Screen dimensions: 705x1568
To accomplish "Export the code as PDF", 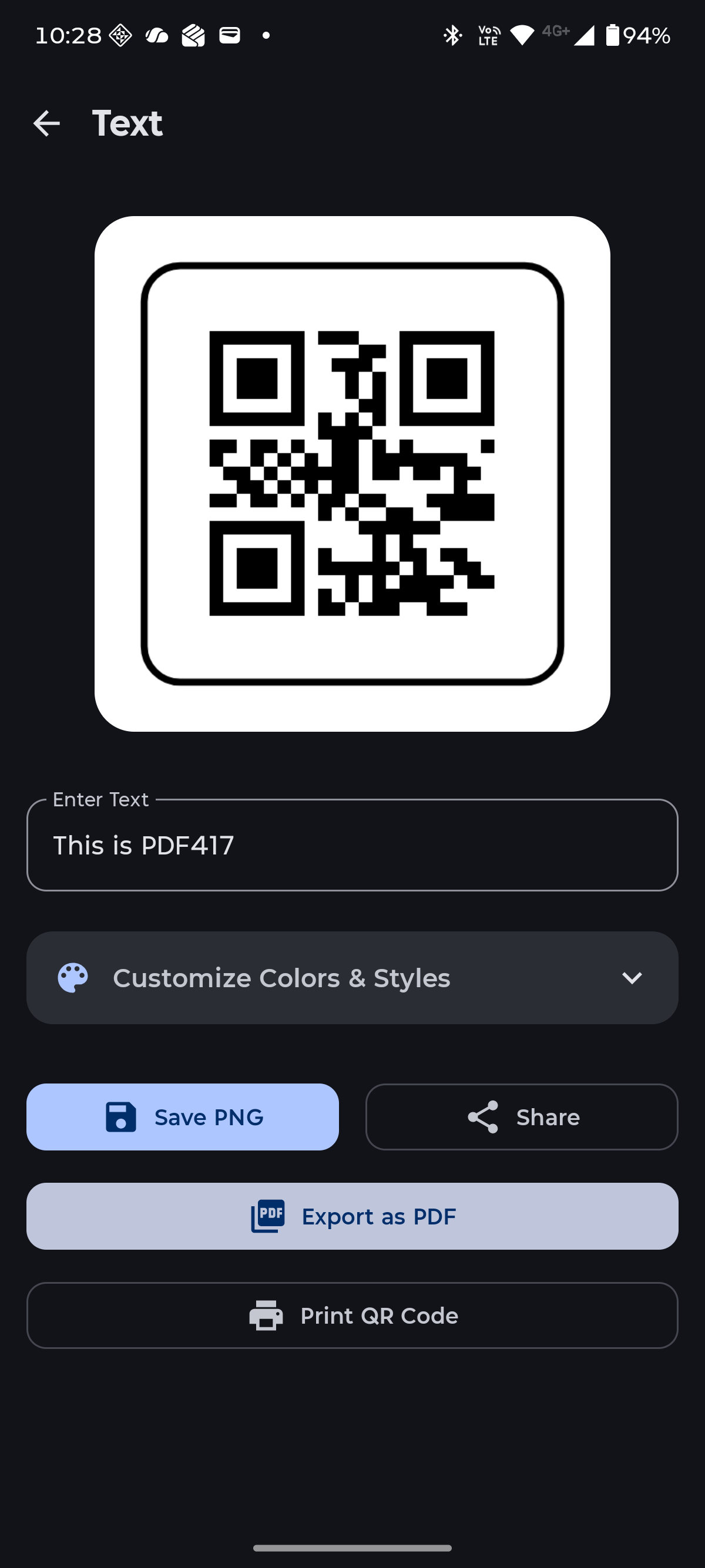I will pos(352,1216).
